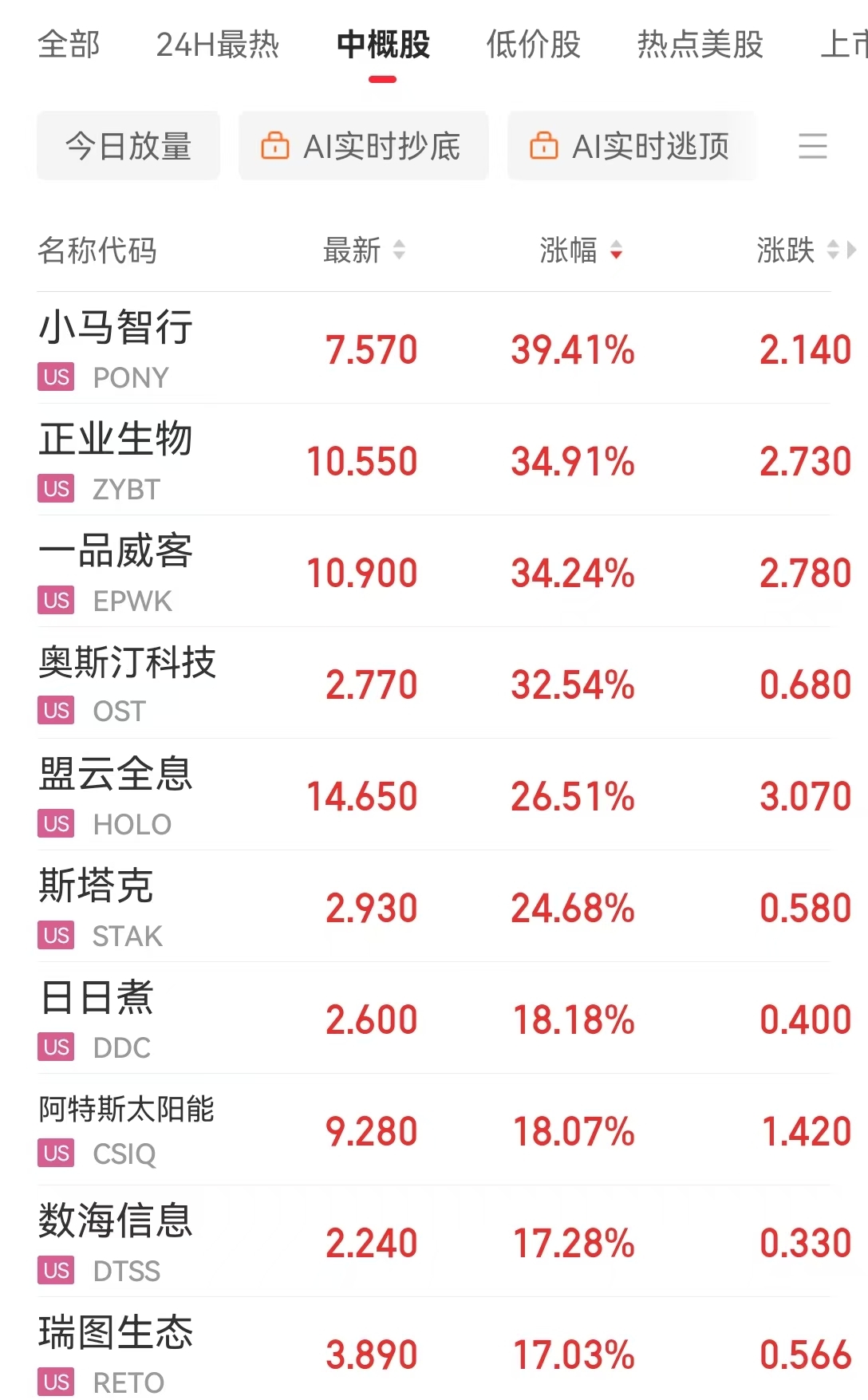Click the US badge next to ZYBT
Image resolution: width=868 pixels, height=1400 pixels.
(53, 489)
